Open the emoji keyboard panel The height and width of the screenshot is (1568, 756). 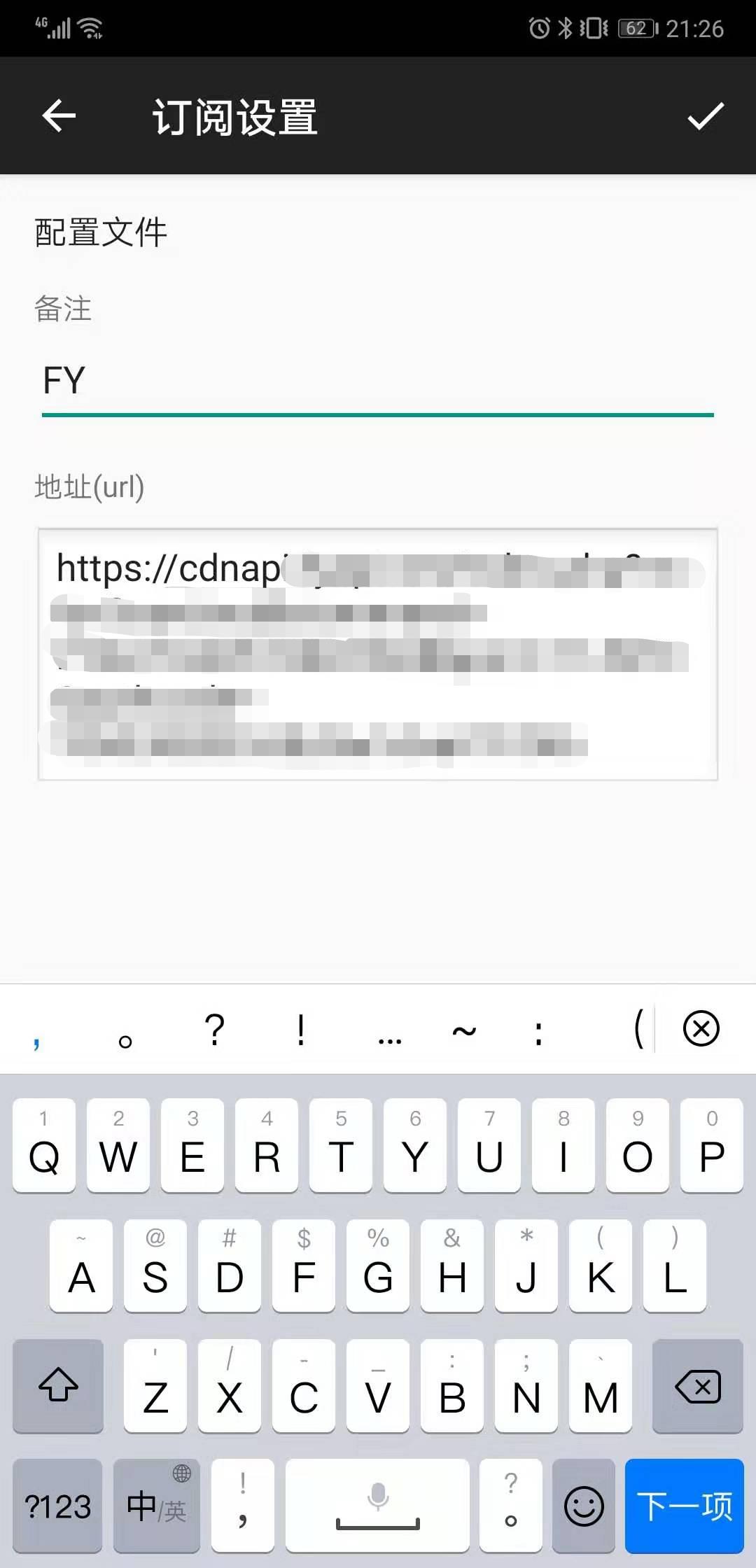pos(584,1506)
